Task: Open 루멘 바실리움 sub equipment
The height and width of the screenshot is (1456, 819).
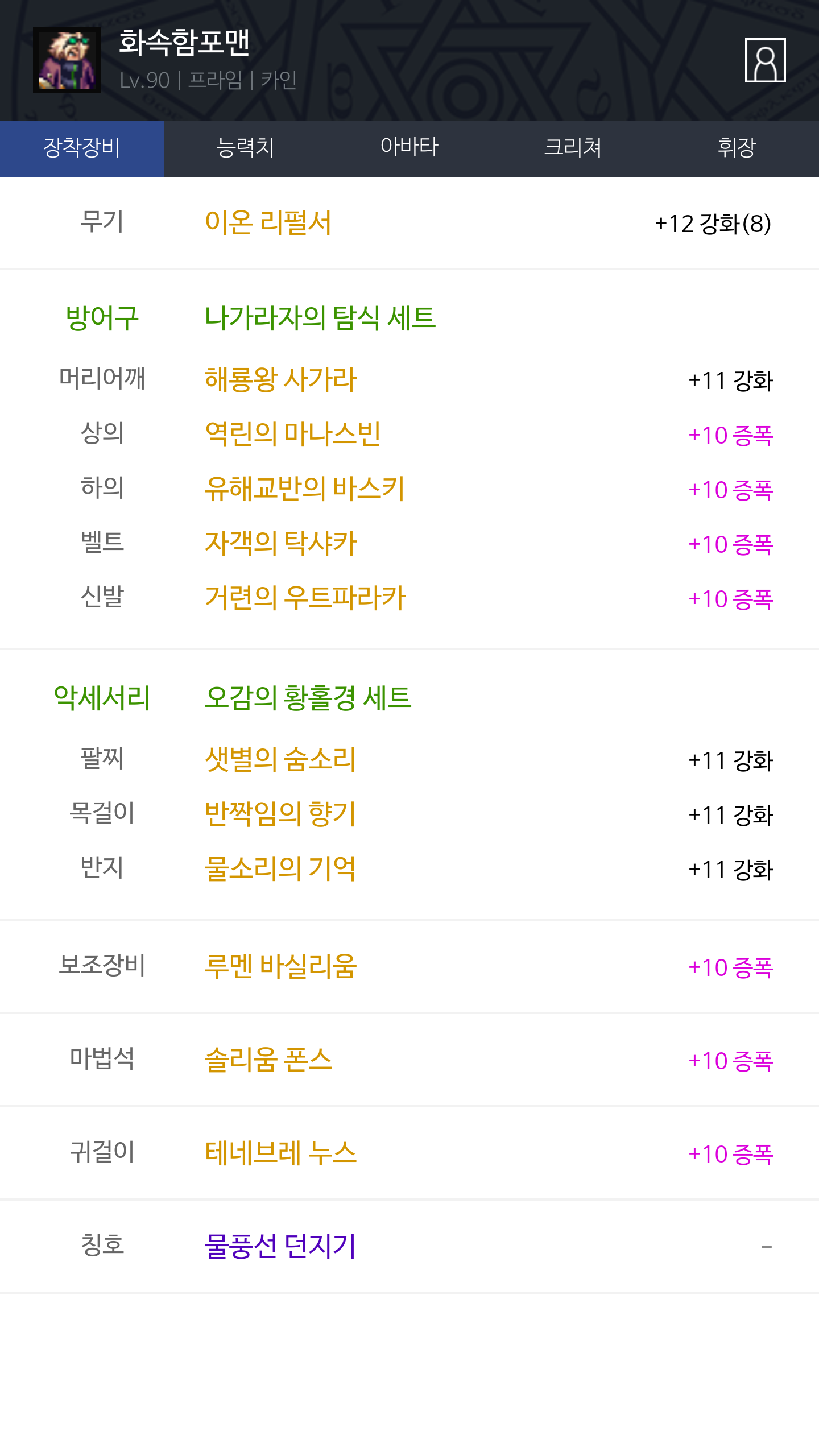Action: click(280, 966)
